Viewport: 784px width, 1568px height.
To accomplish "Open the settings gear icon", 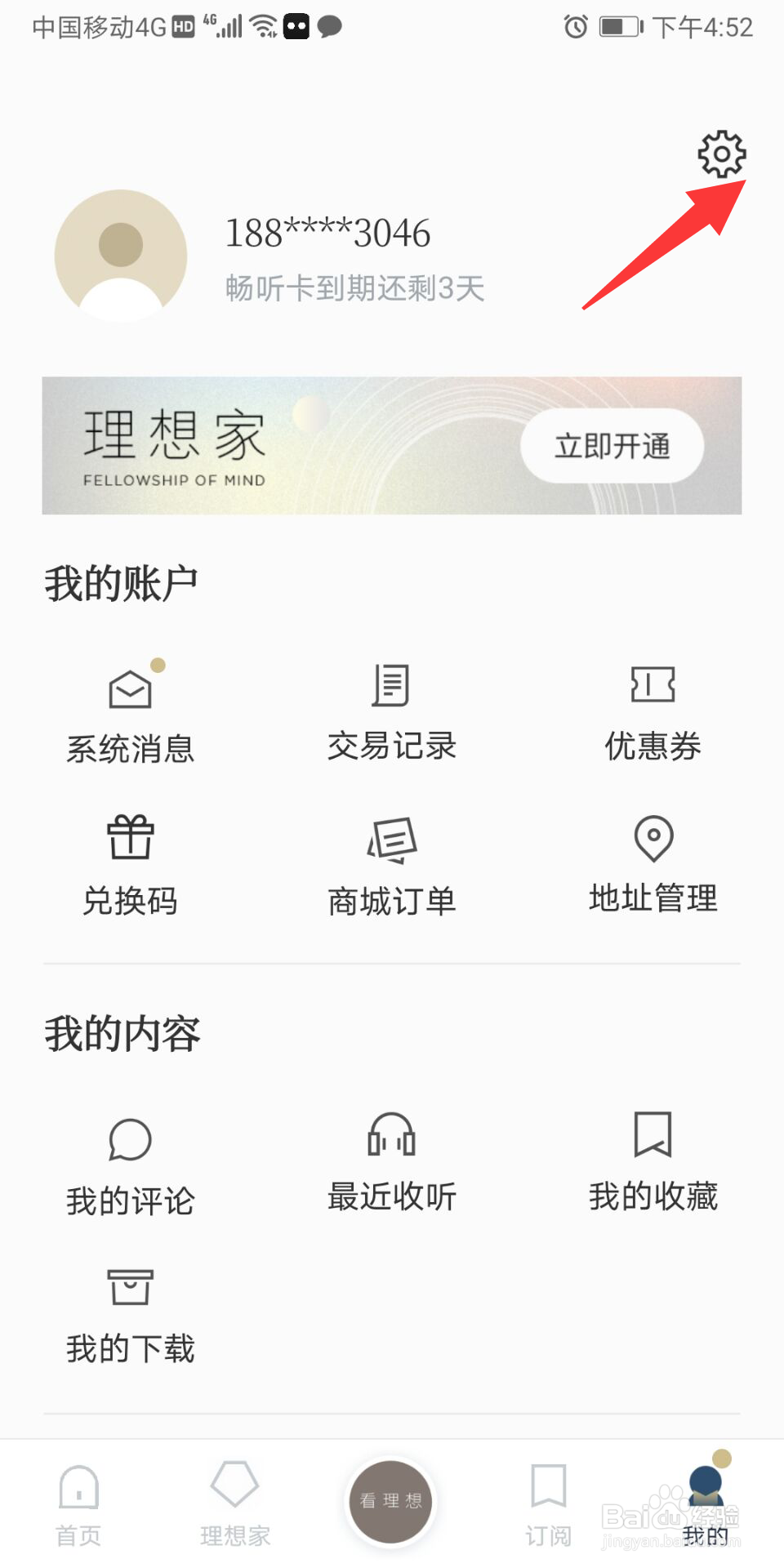I will coord(722,154).
